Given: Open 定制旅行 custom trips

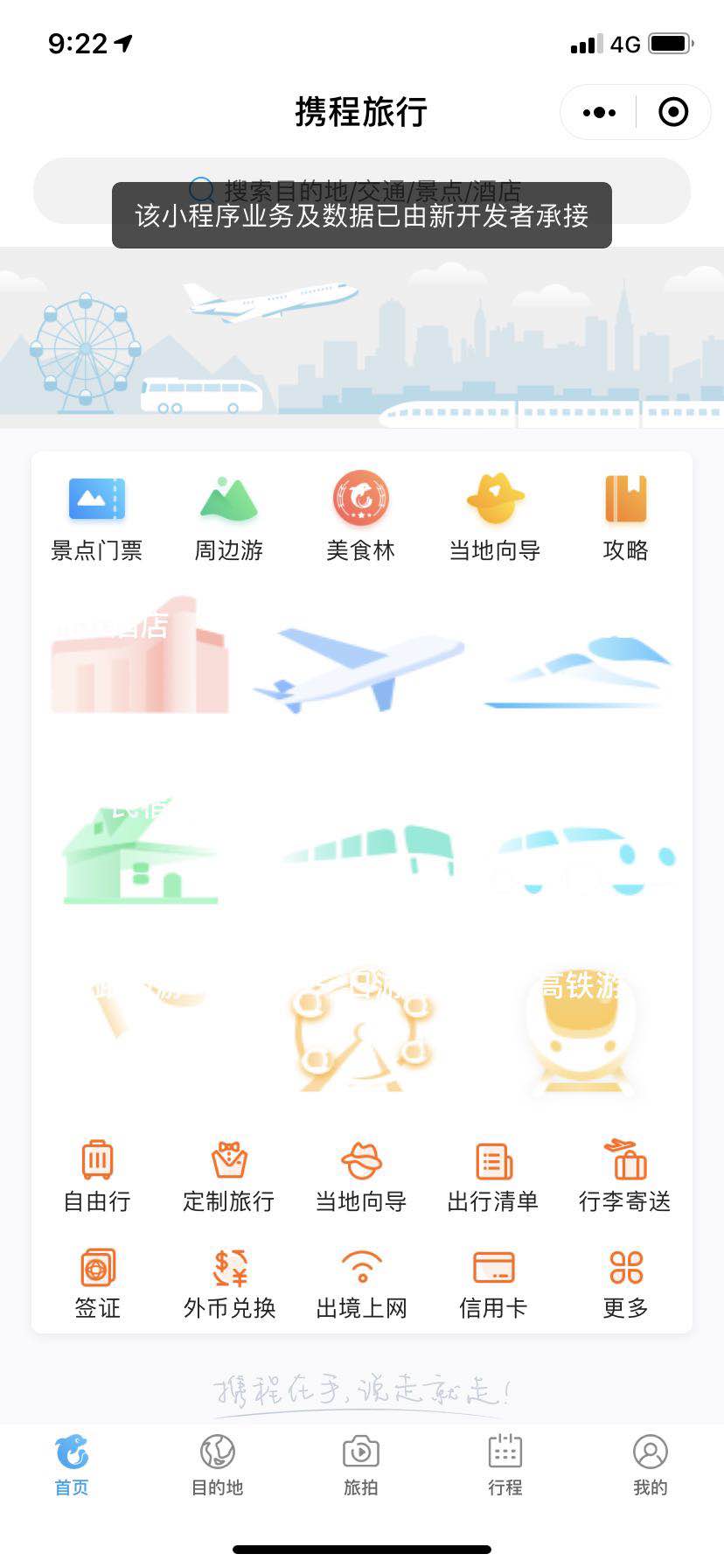Looking at the screenshot, I should click(228, 1176).
